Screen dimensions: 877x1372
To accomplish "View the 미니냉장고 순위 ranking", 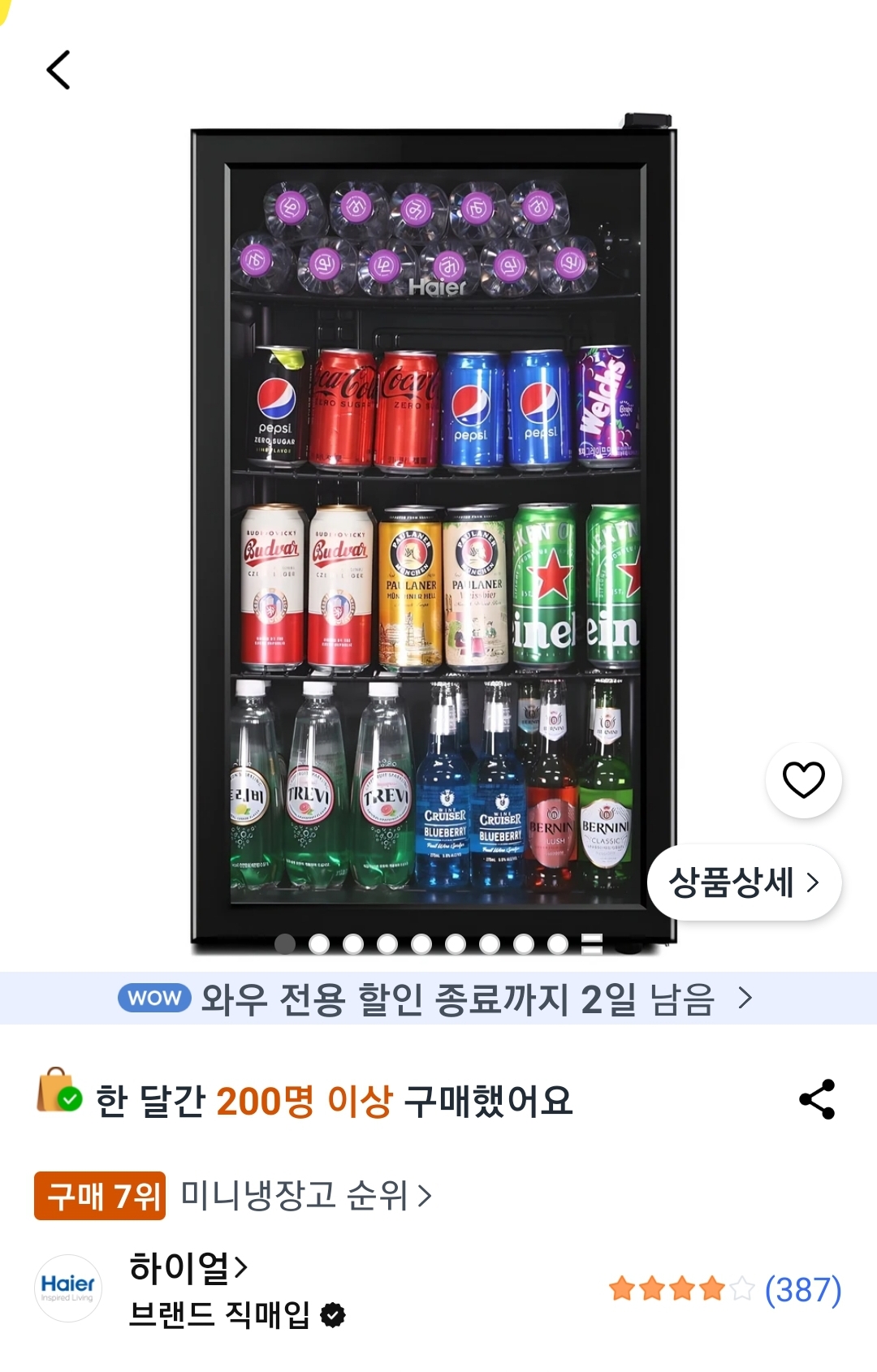I will tap(305, 1195).
